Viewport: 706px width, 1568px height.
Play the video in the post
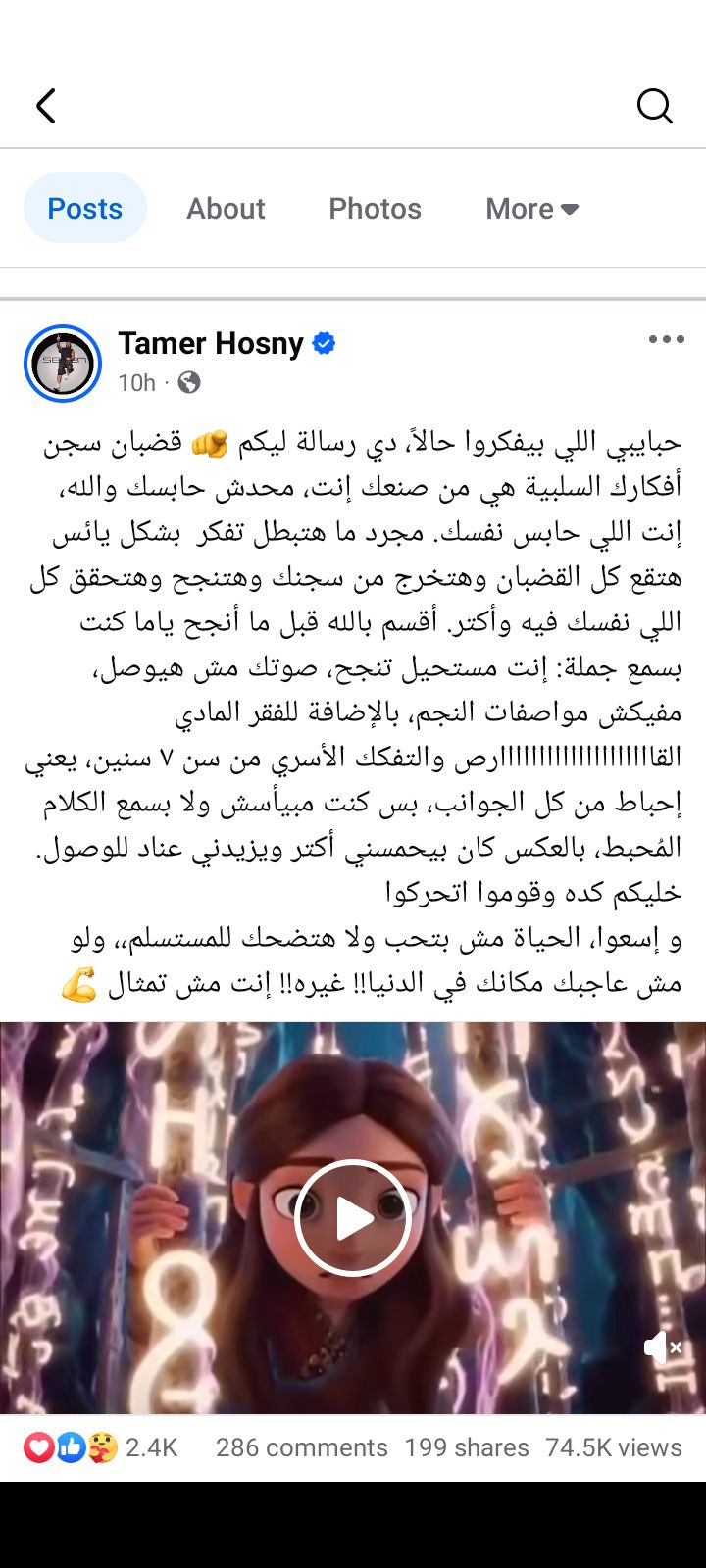[x=353, y=1218]
